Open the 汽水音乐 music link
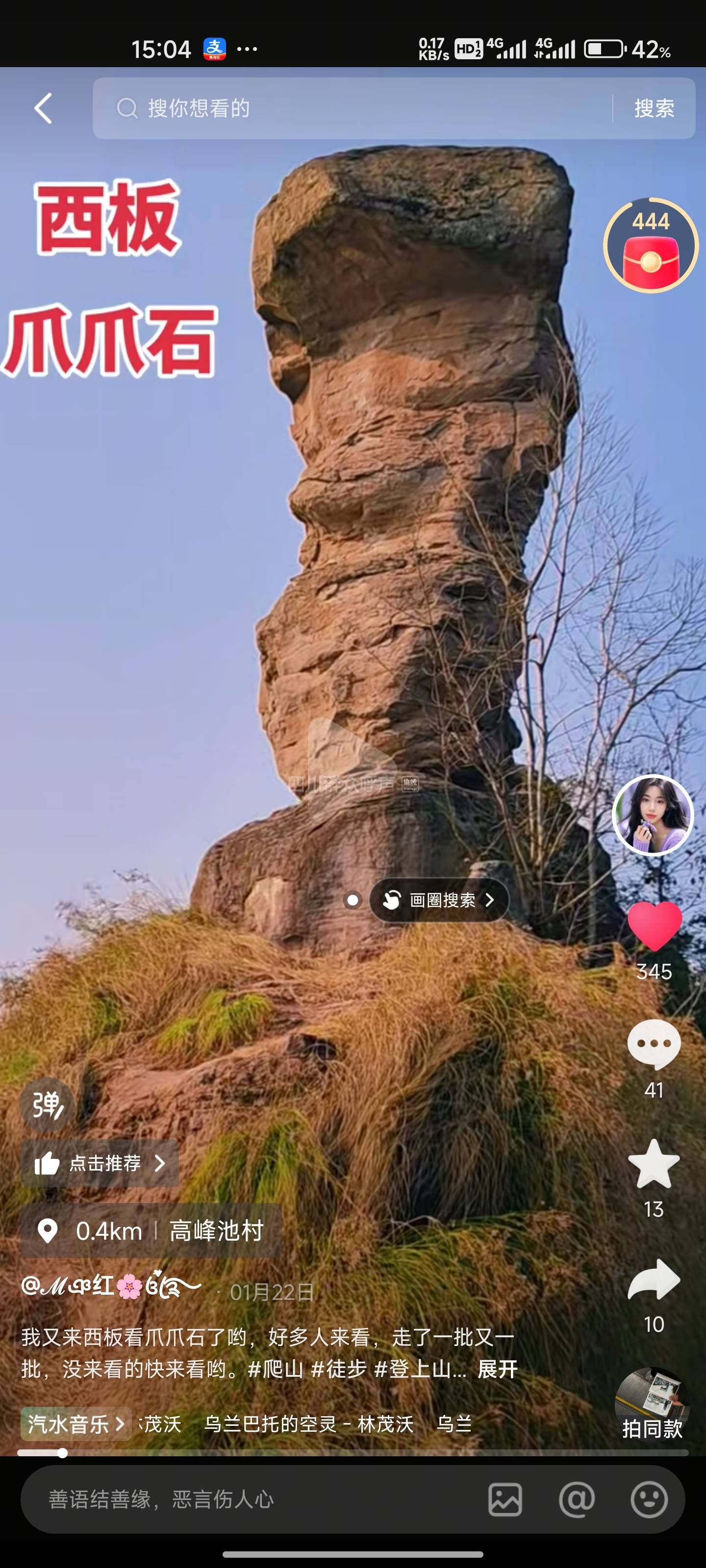 pyautogui.click(x=76, y=1424)
